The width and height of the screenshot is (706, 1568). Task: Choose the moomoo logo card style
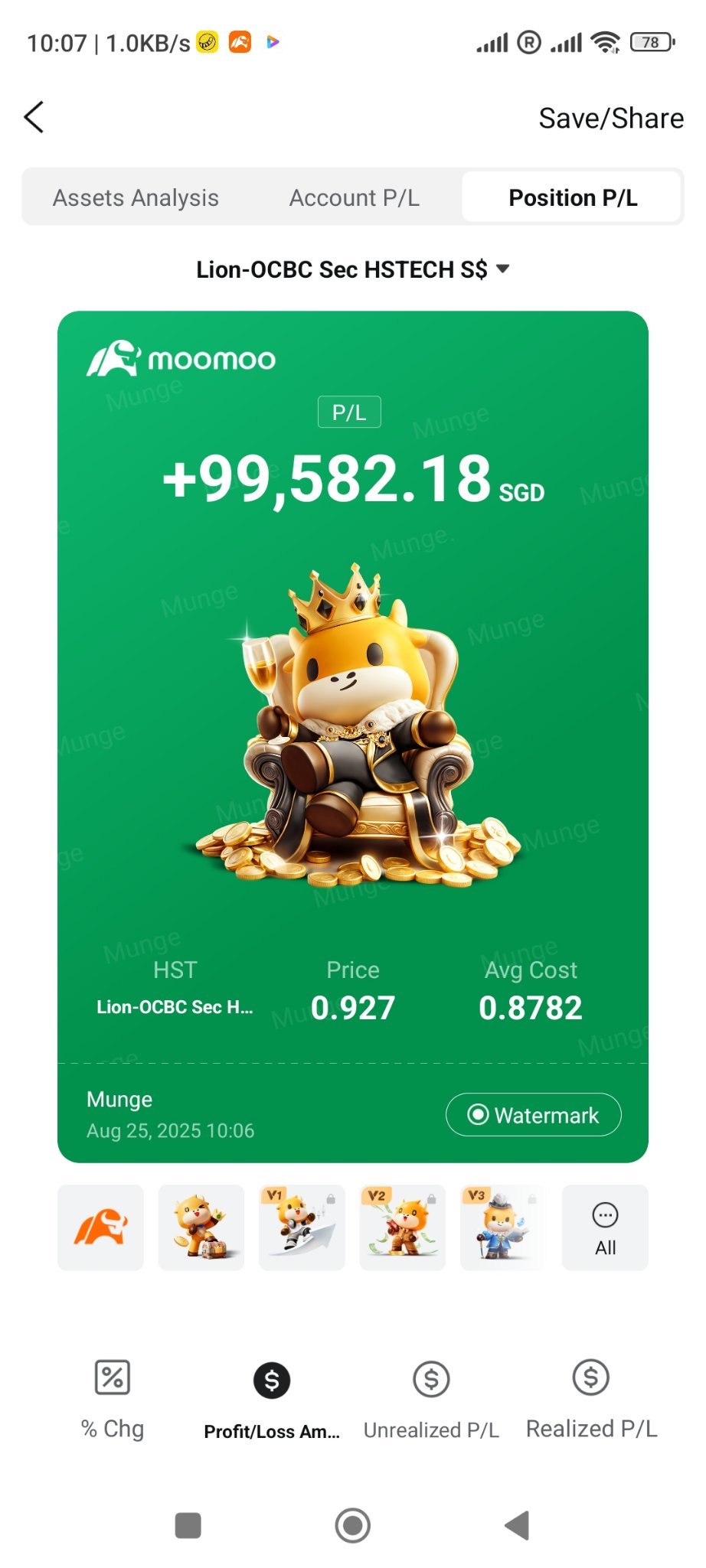coord(100,1227)
